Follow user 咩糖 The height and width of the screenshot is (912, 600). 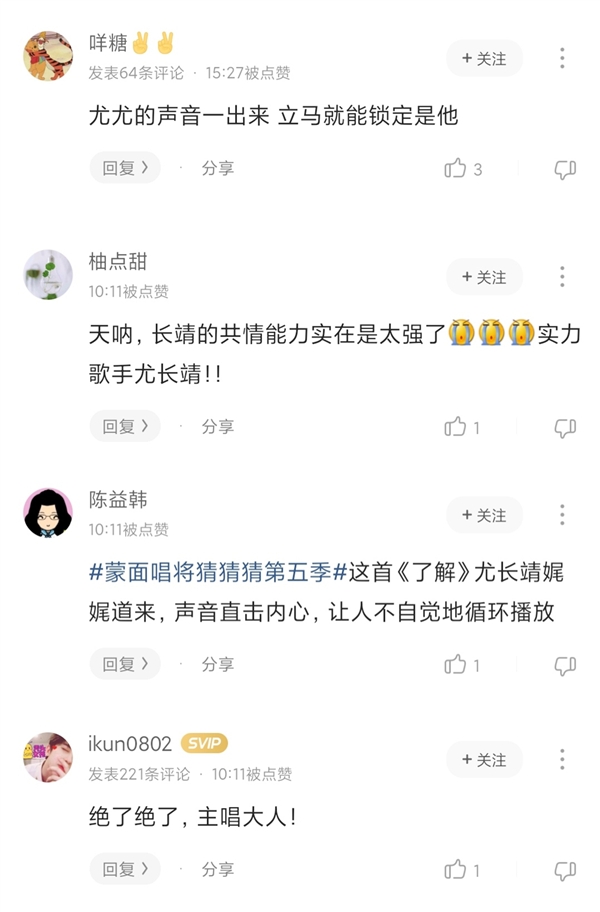tap(484, 59)
